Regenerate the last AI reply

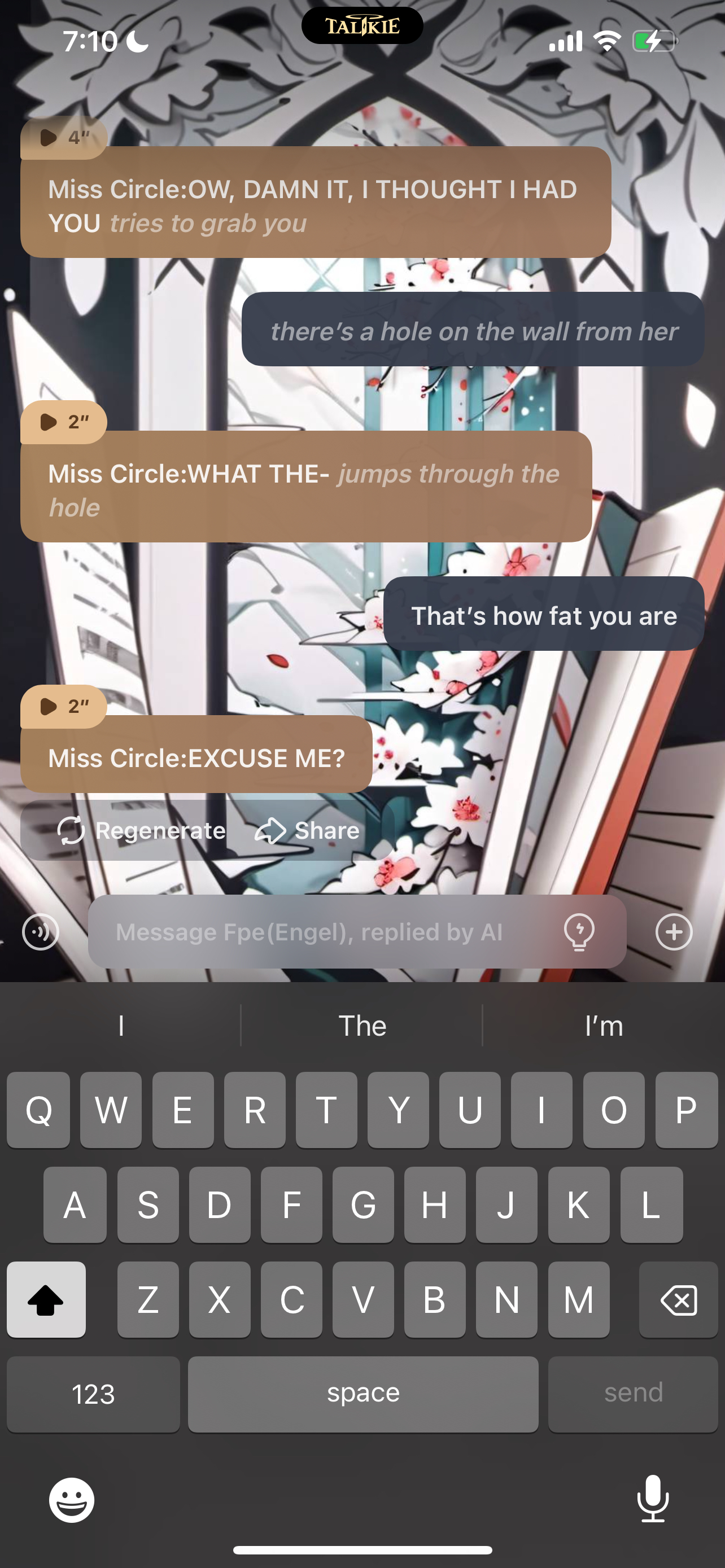coord(141,830)
